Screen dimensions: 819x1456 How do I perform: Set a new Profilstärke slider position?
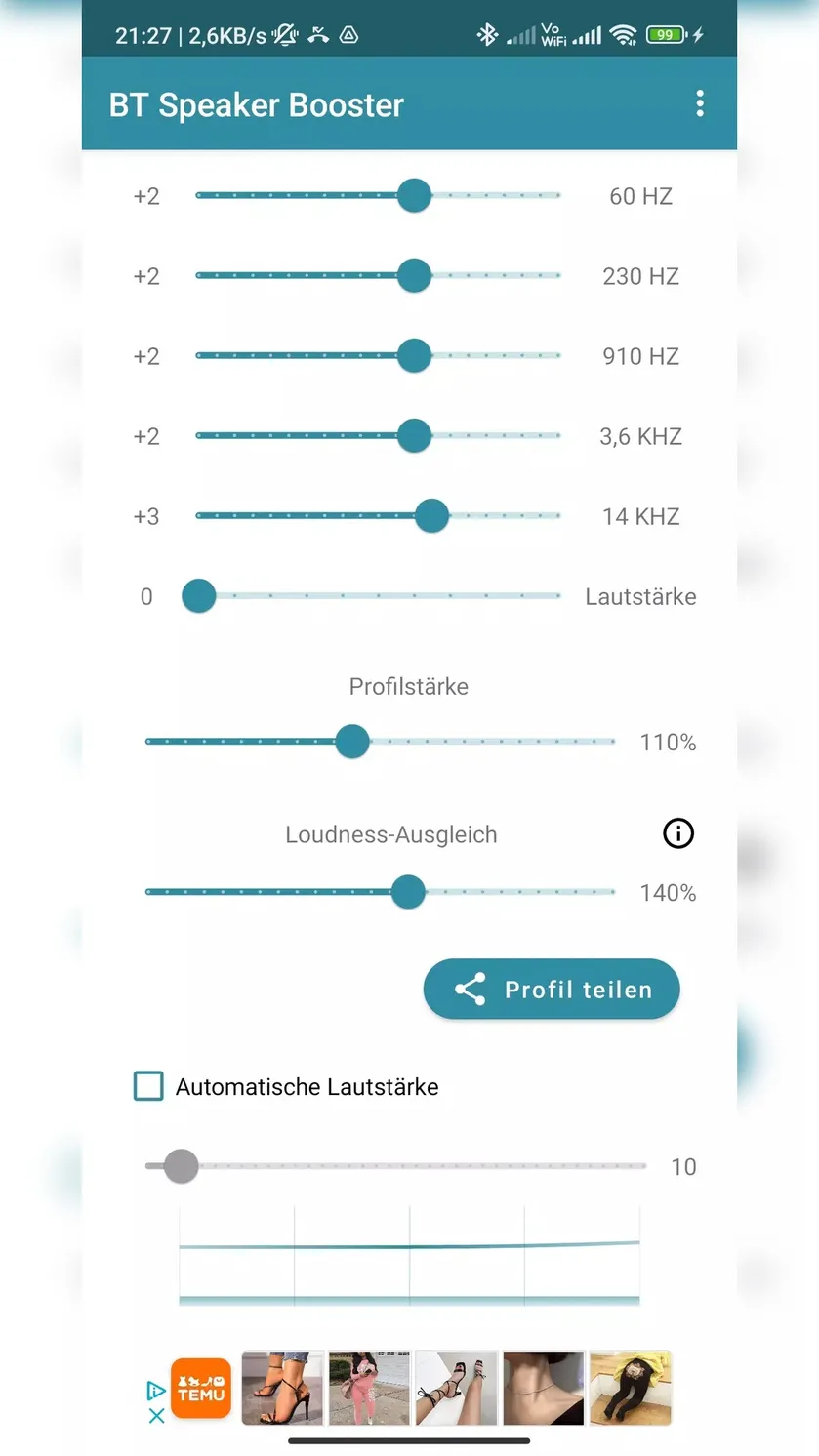coord(381,742)
